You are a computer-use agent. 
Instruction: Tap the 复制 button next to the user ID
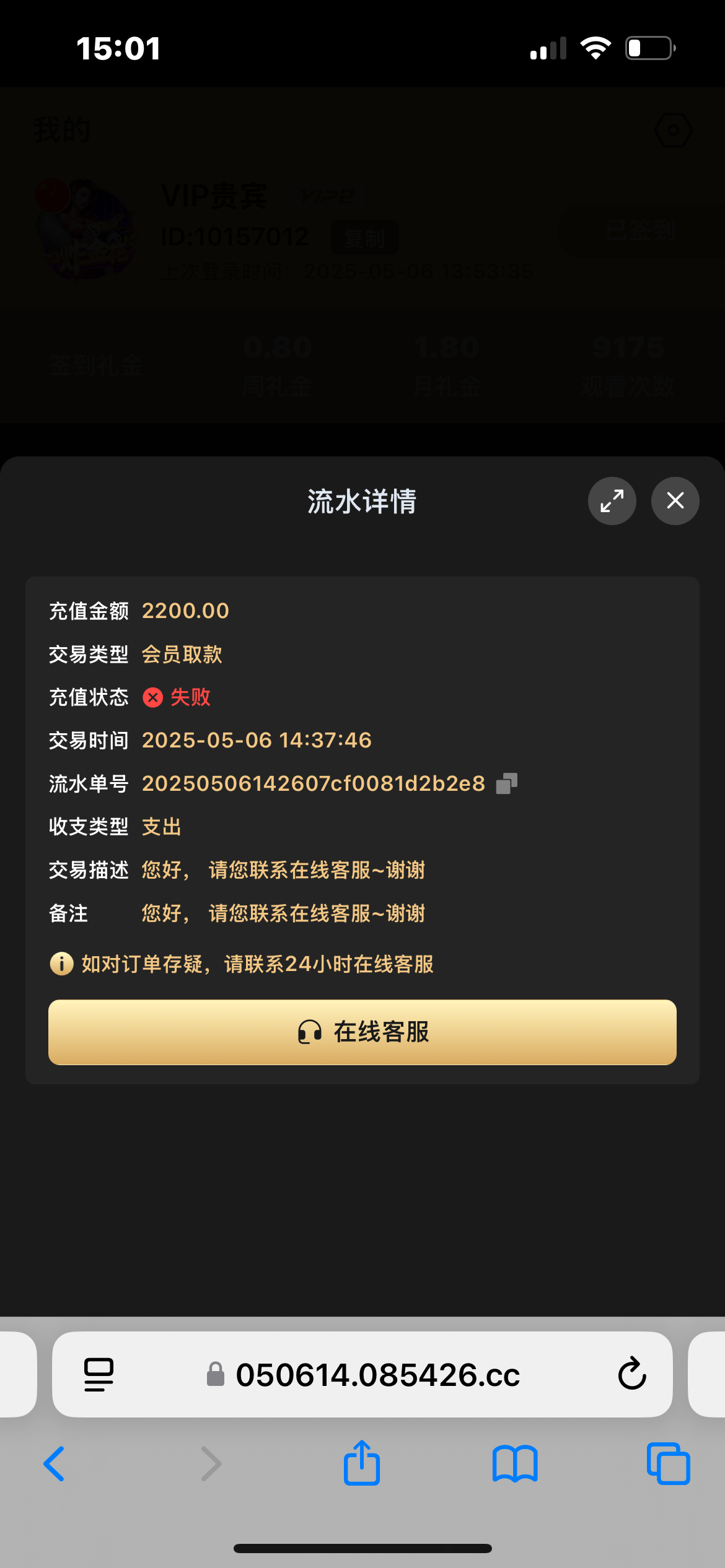point(364,236)
